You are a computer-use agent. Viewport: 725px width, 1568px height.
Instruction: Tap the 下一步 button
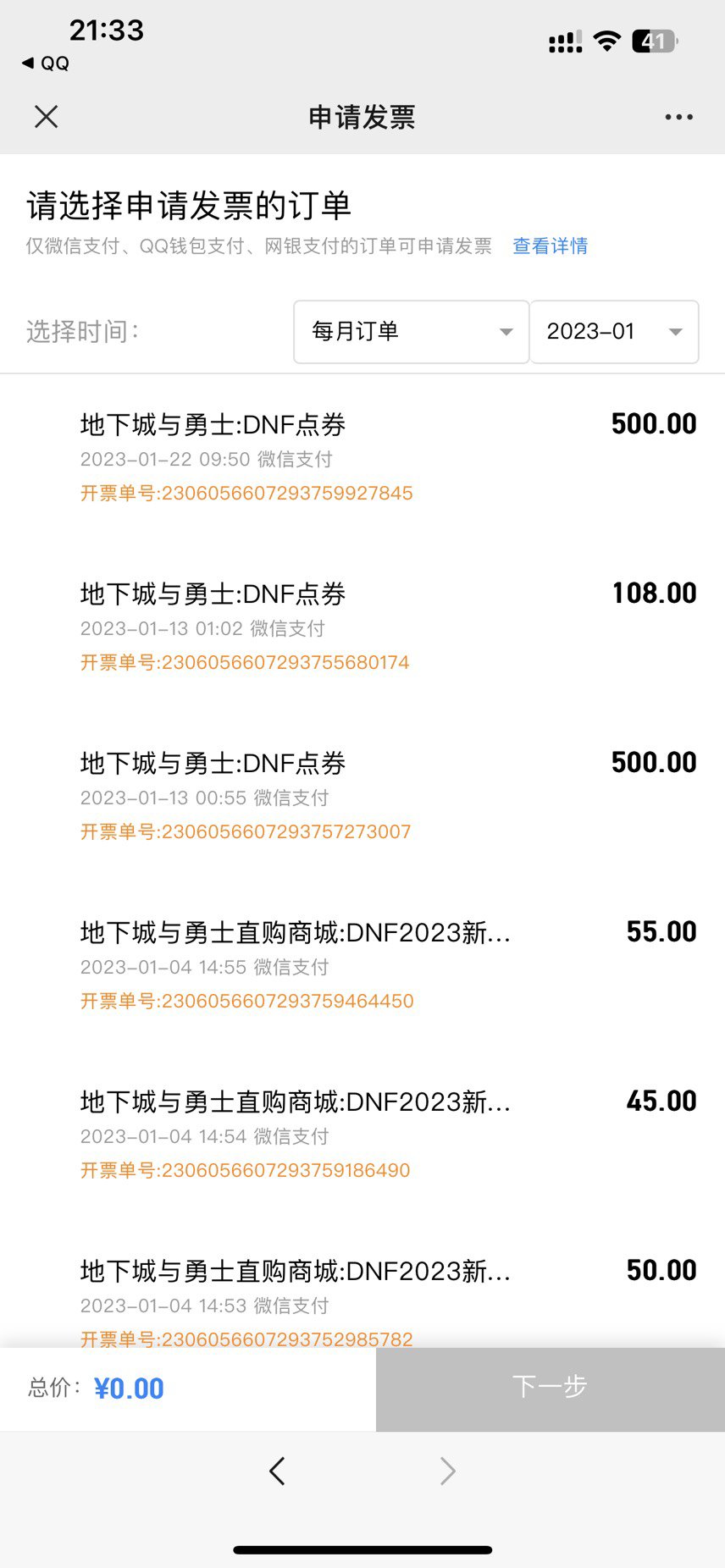click(x=550, y=1389)
